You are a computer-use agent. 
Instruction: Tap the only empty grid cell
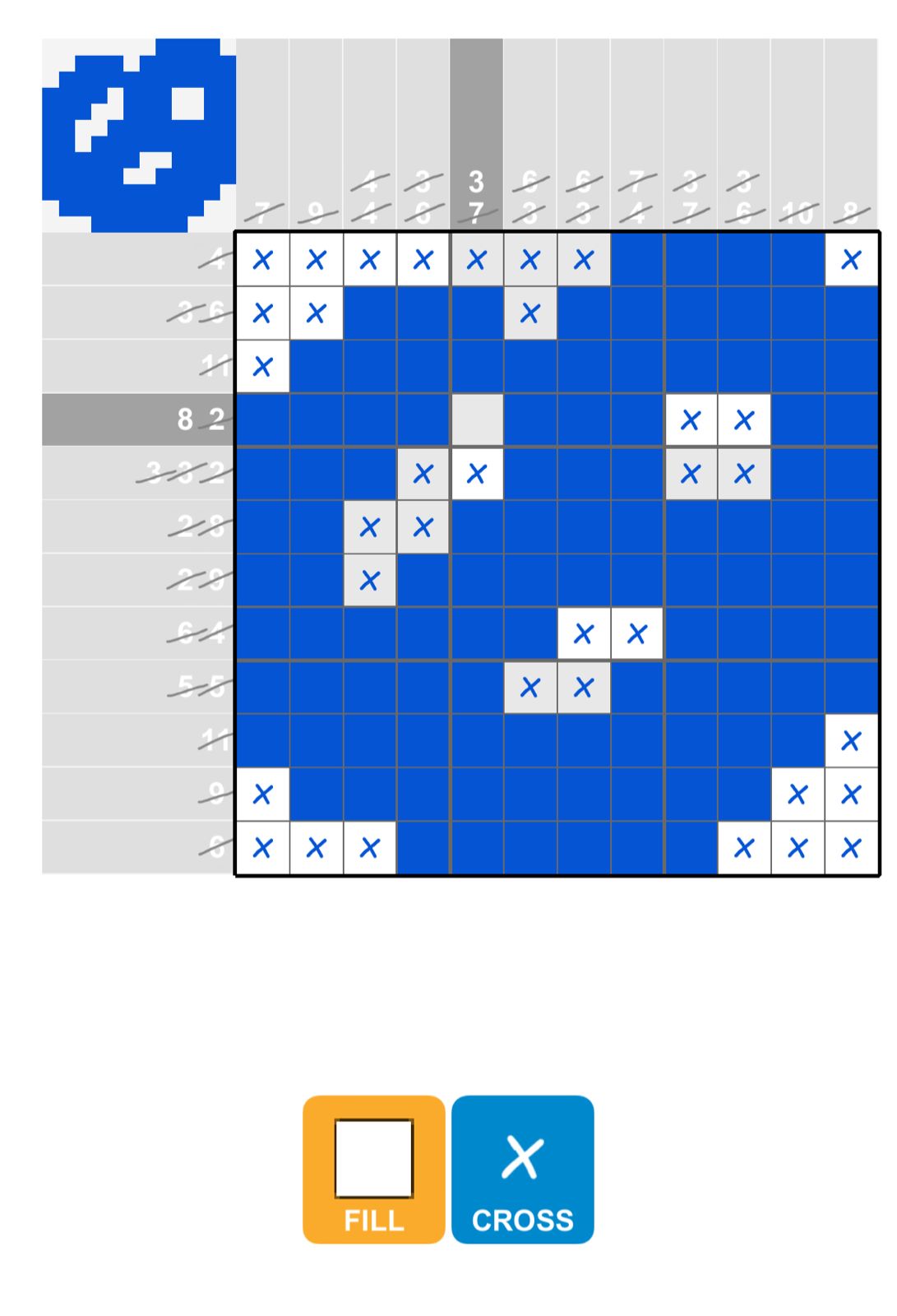[x=477, y=420]
